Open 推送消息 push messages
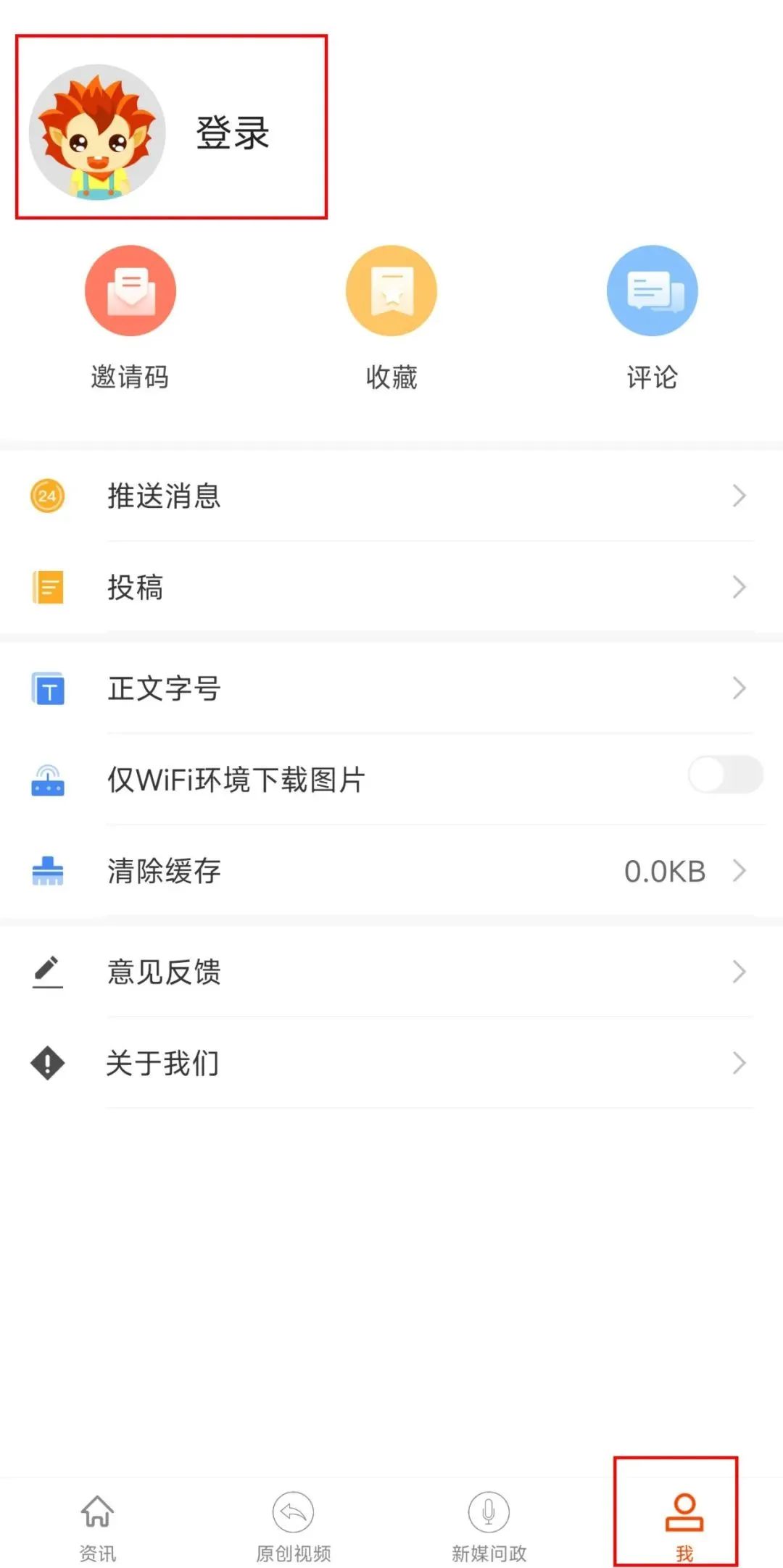 [x=391, y=496]
